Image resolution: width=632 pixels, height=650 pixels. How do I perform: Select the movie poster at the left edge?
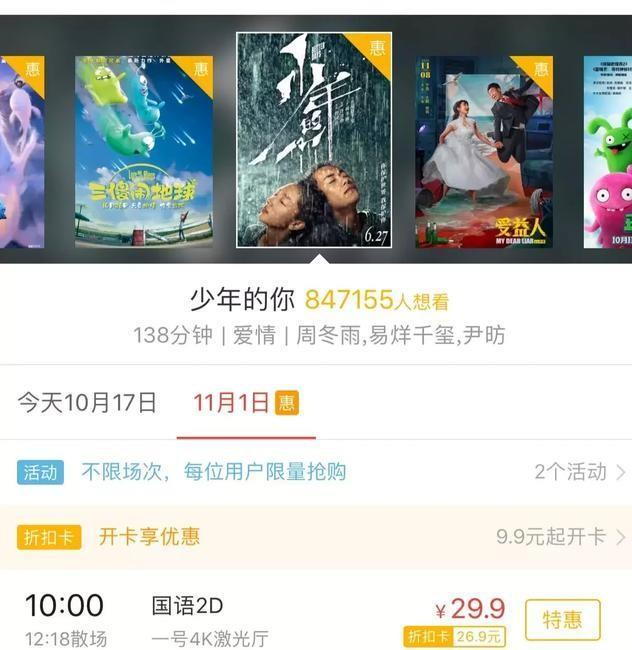tap(20, 151)
